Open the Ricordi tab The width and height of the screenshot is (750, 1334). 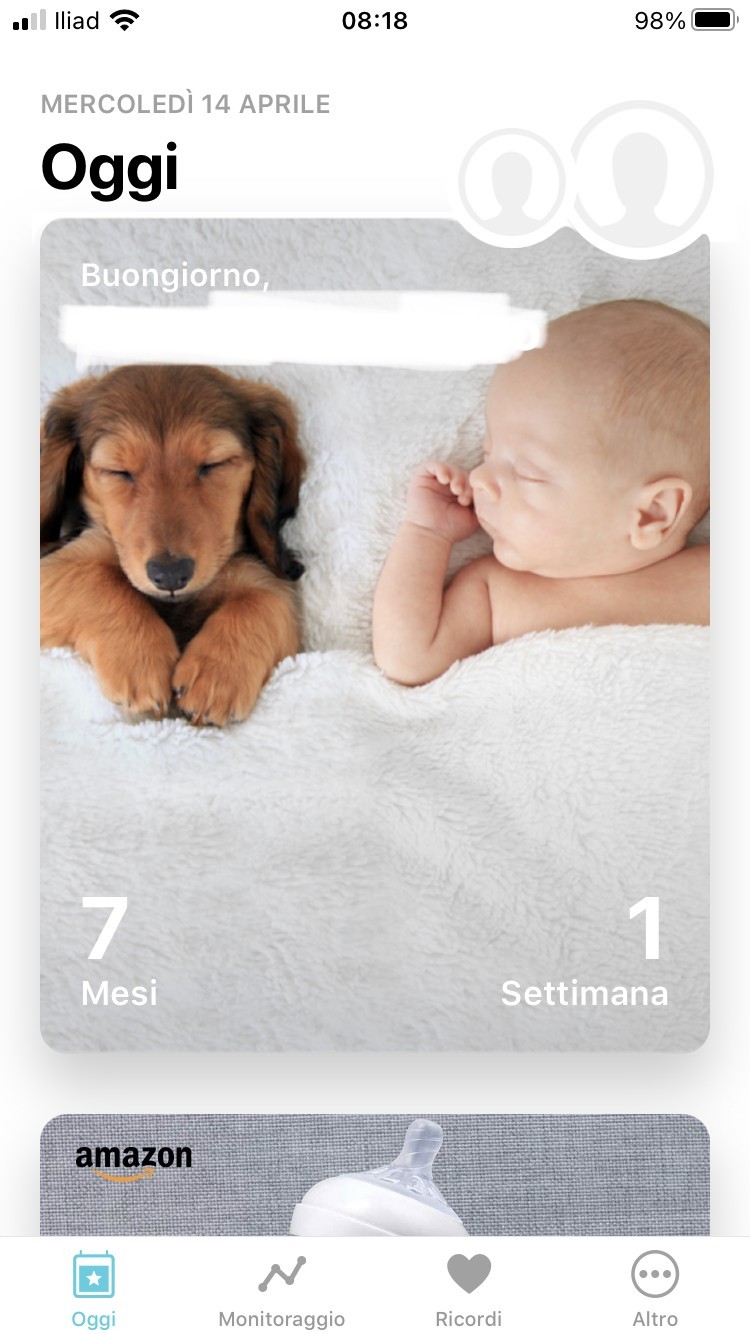point(468,1288)
